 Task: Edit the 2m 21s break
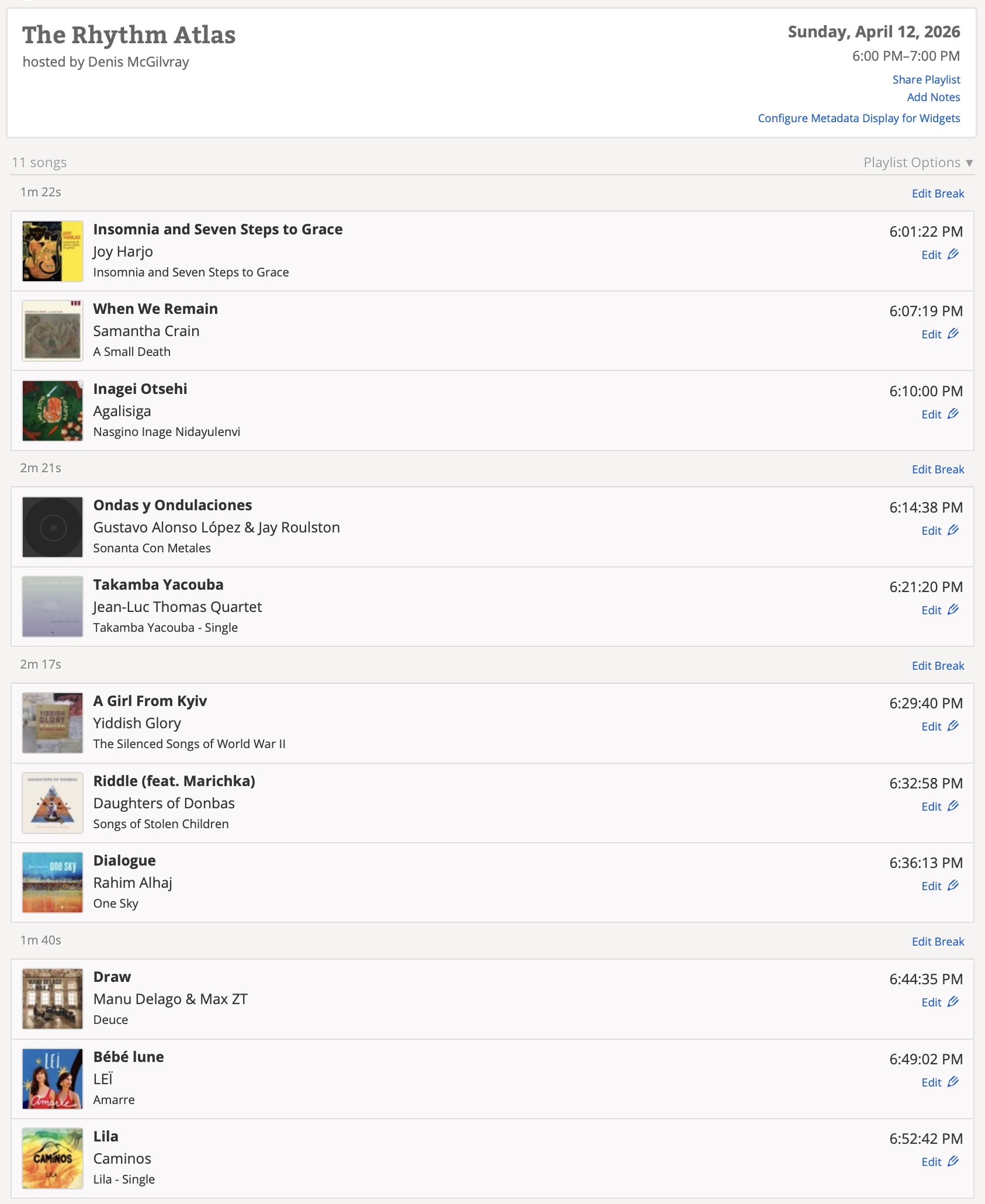(x=938, y=469)
